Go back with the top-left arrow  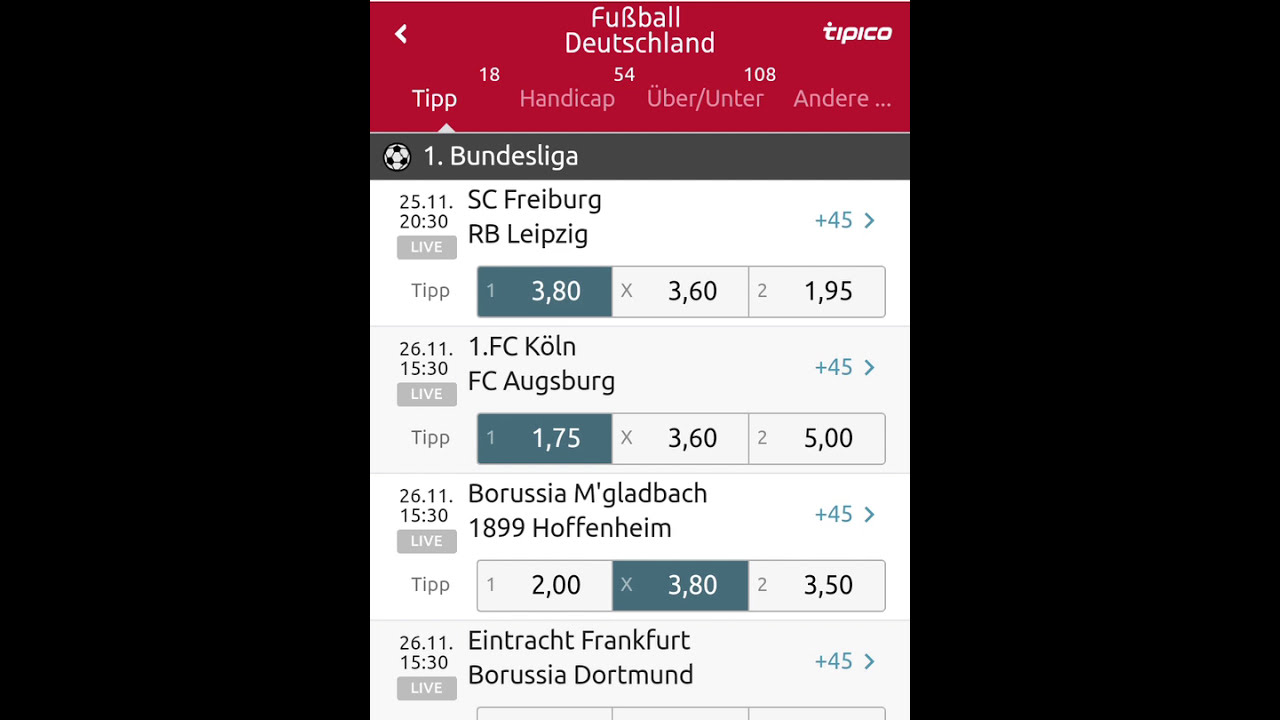[401, 34]
